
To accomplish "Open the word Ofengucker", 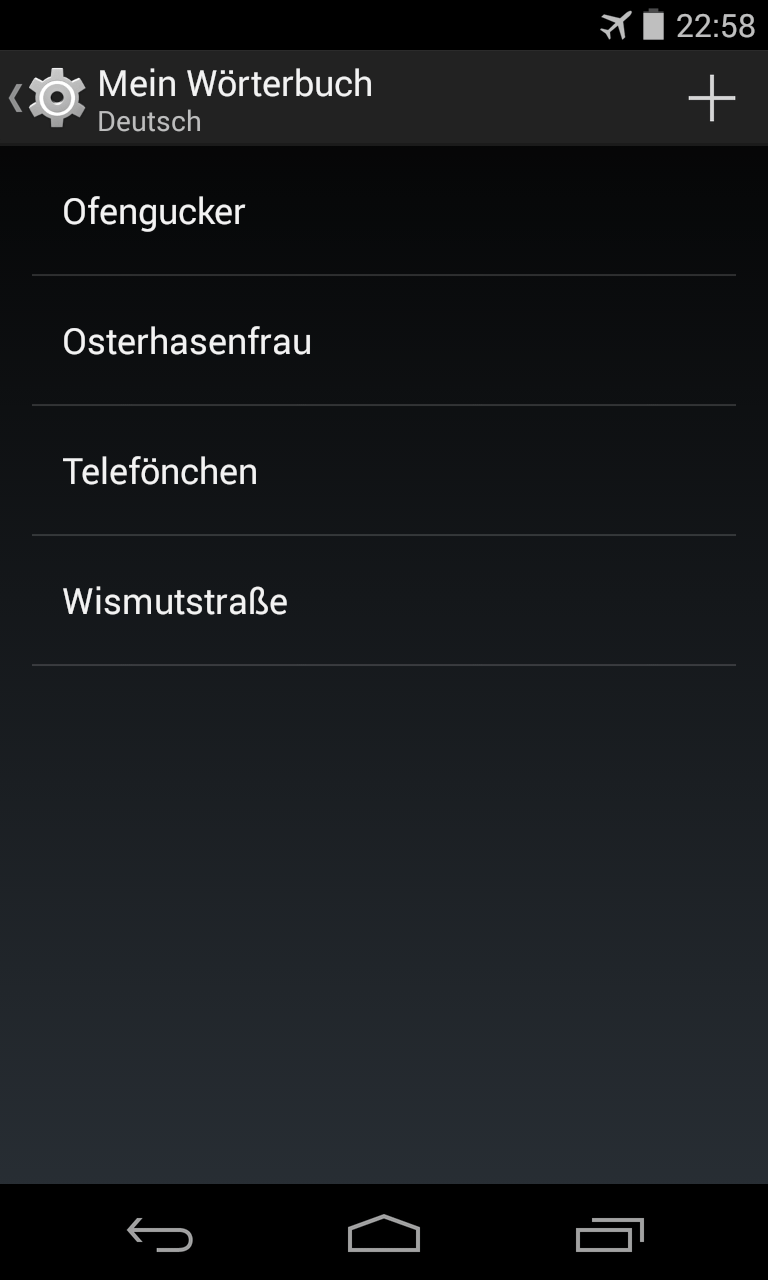I will [x=384, y=212].
